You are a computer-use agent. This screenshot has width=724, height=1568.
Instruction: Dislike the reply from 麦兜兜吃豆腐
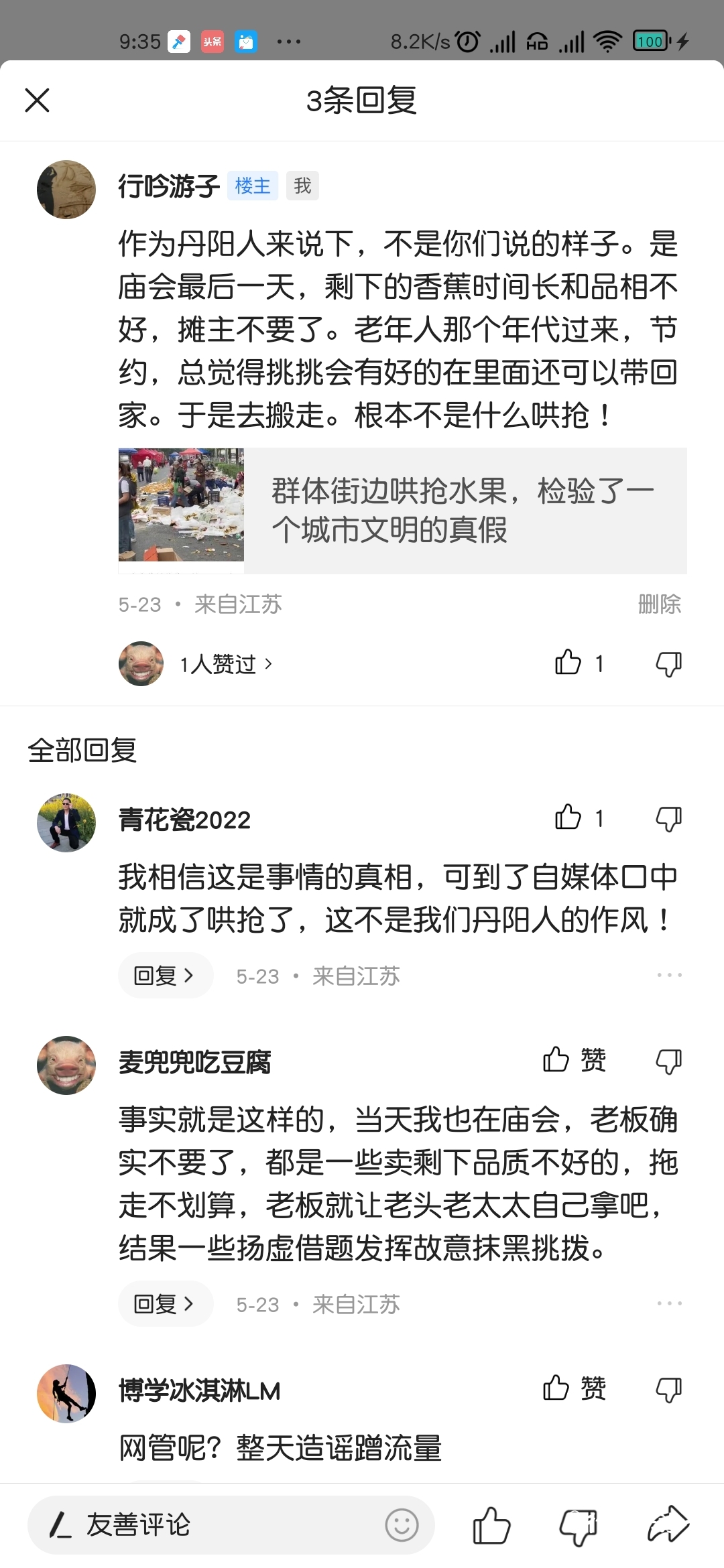pos(668,1061)
